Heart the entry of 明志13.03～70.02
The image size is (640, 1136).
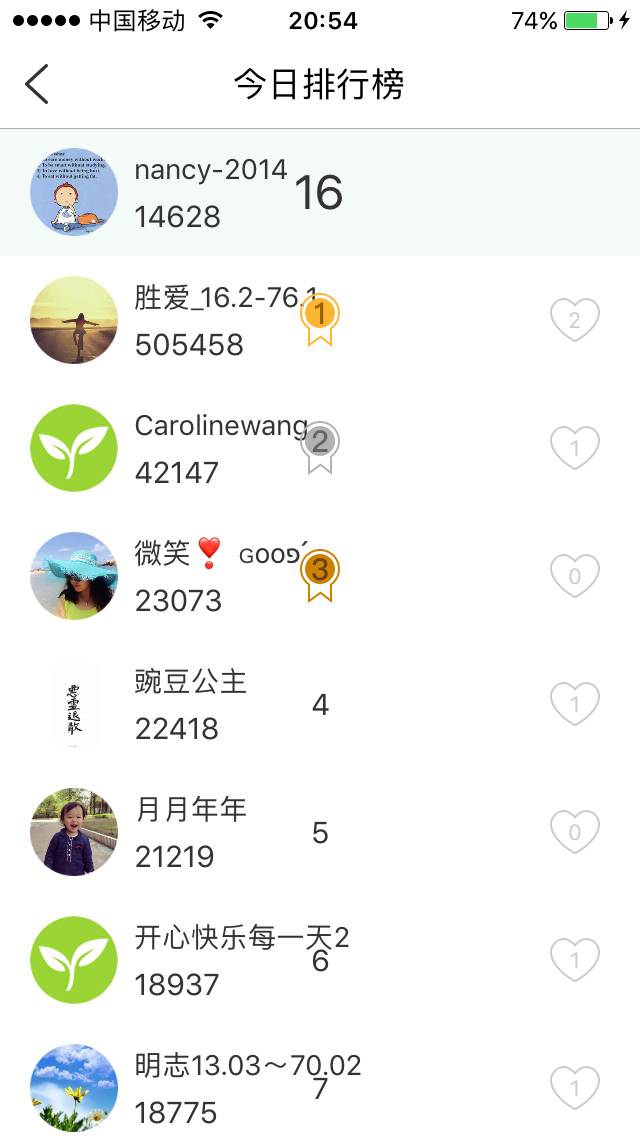tap(574, 1087)
